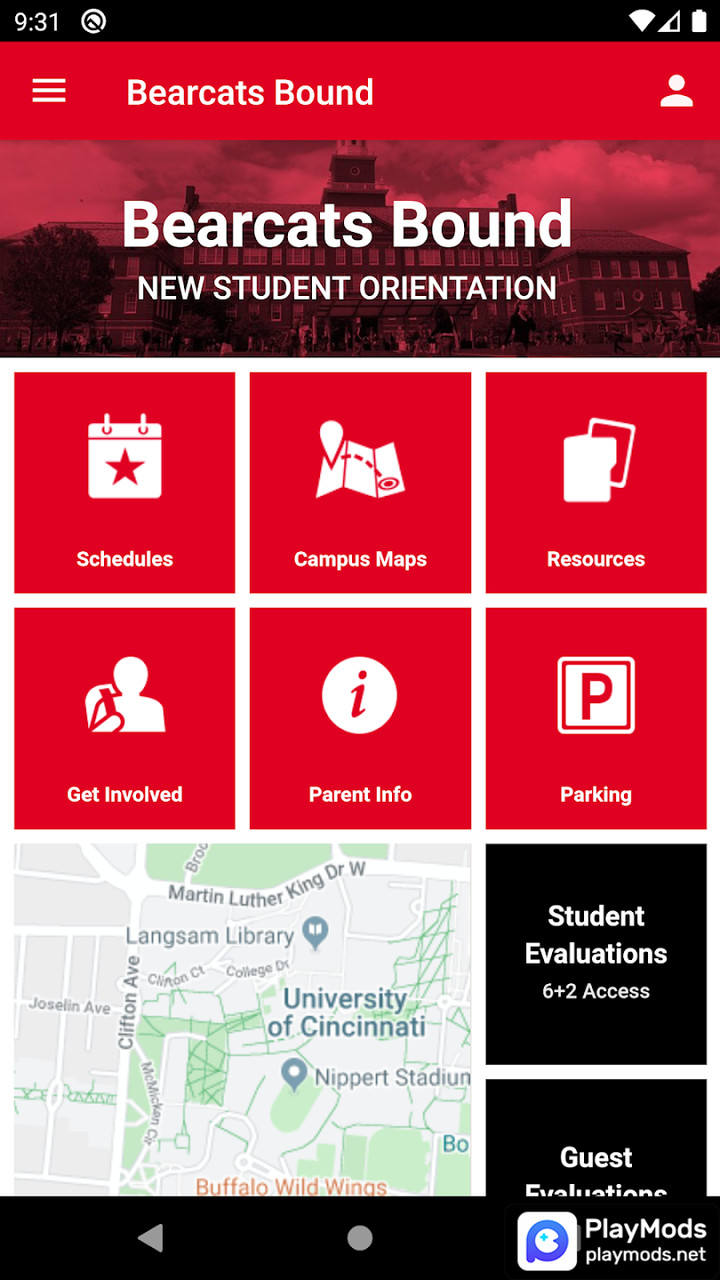
Task: Open Student Evaluations 6+2 Access
Action: [x=595, y=953]
